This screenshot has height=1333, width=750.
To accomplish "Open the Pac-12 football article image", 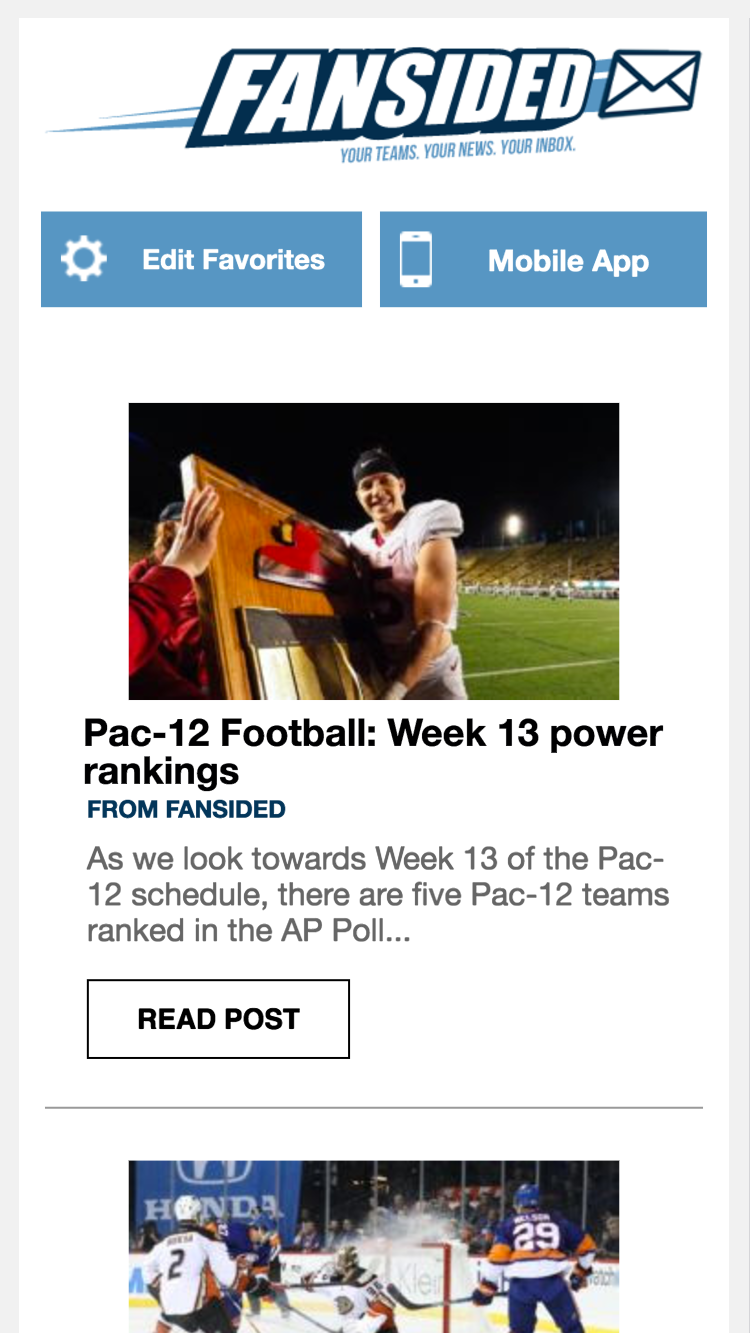I will tap(374, 551).
